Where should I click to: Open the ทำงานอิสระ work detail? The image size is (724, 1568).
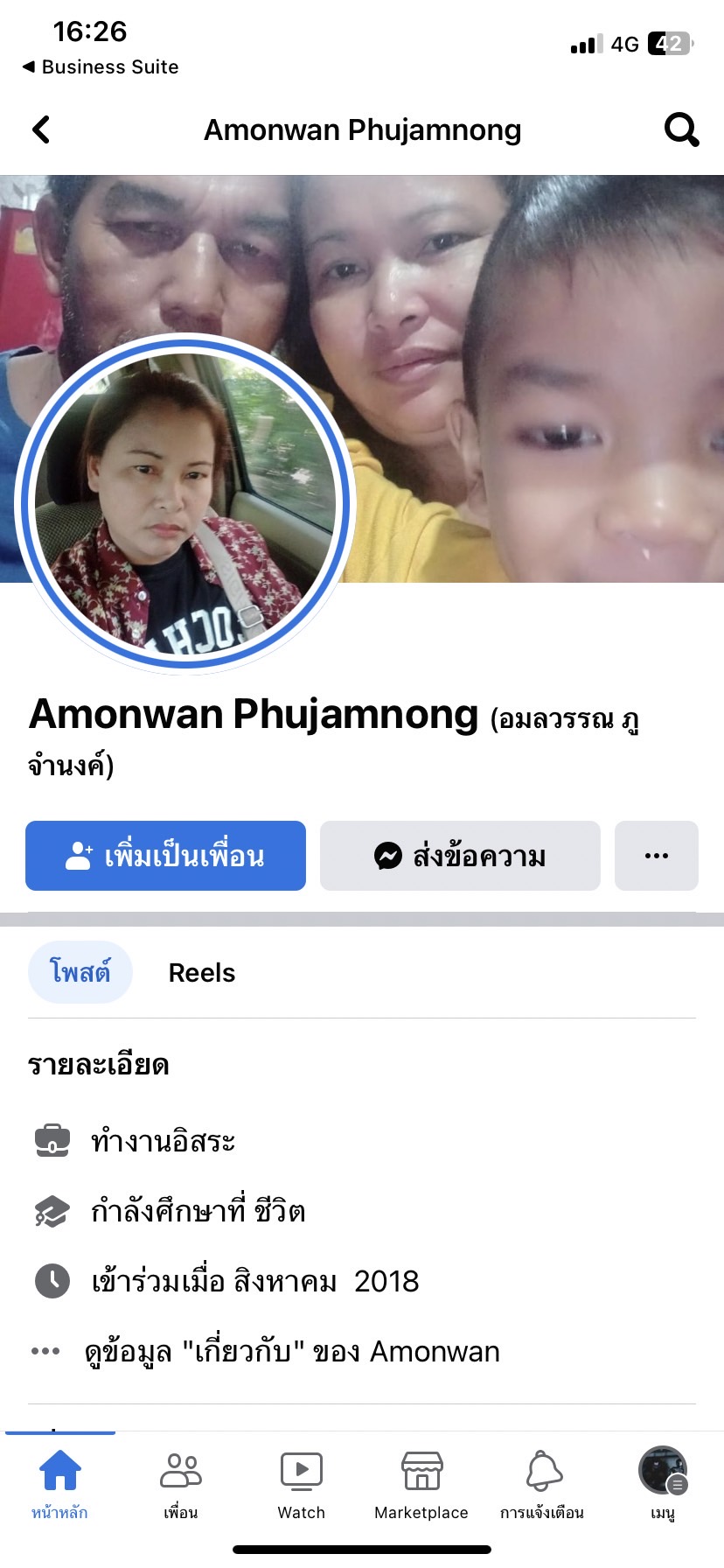[x=163, y=1141]
